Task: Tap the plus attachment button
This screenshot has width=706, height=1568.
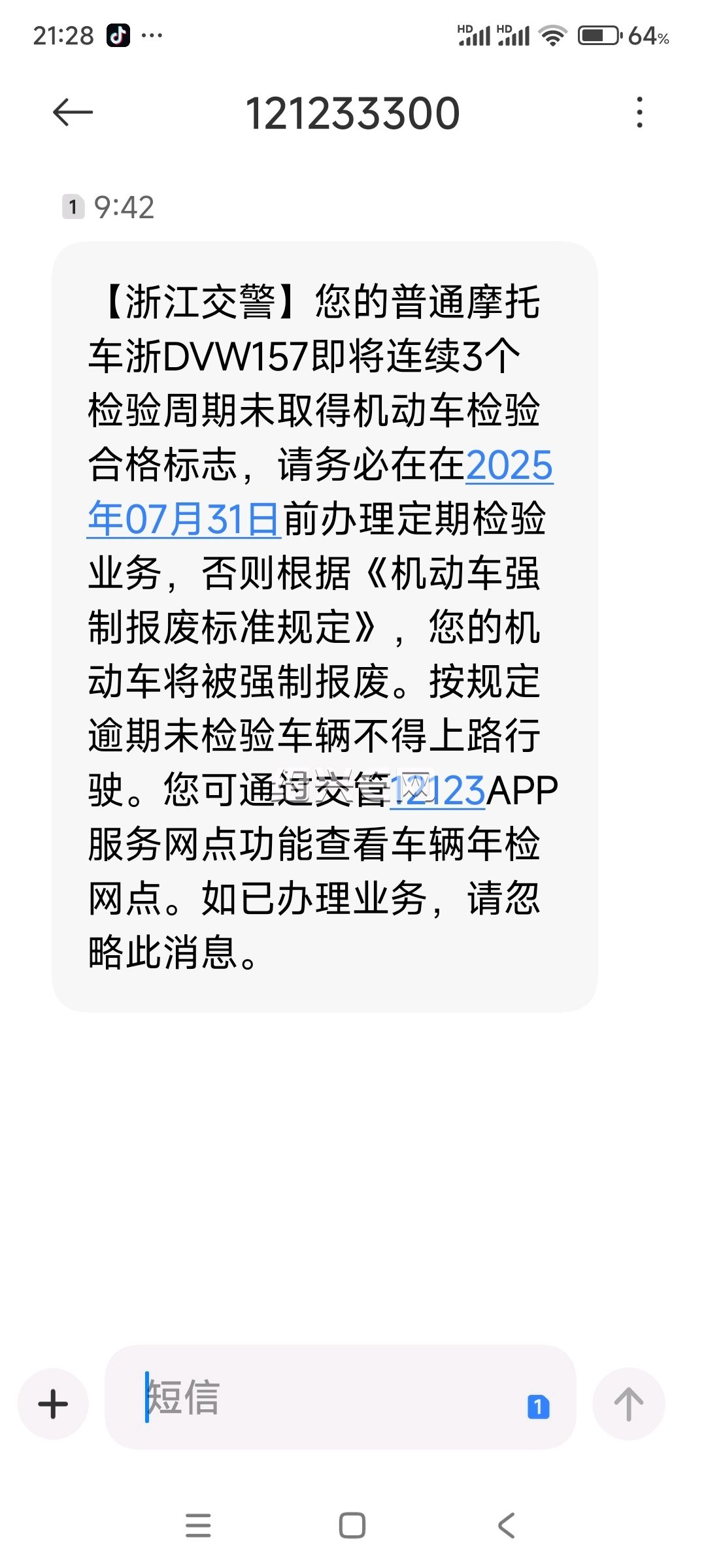Action: 53,1404
